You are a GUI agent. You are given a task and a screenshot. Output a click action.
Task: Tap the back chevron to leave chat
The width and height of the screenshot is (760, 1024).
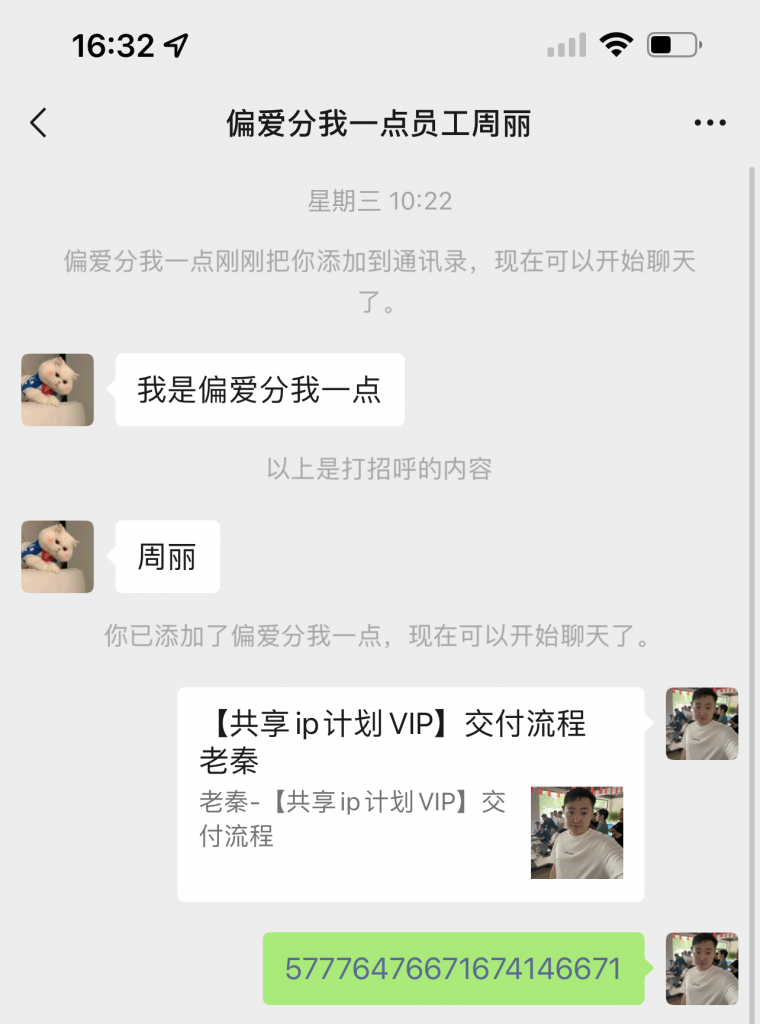click(x=38, y=121)
